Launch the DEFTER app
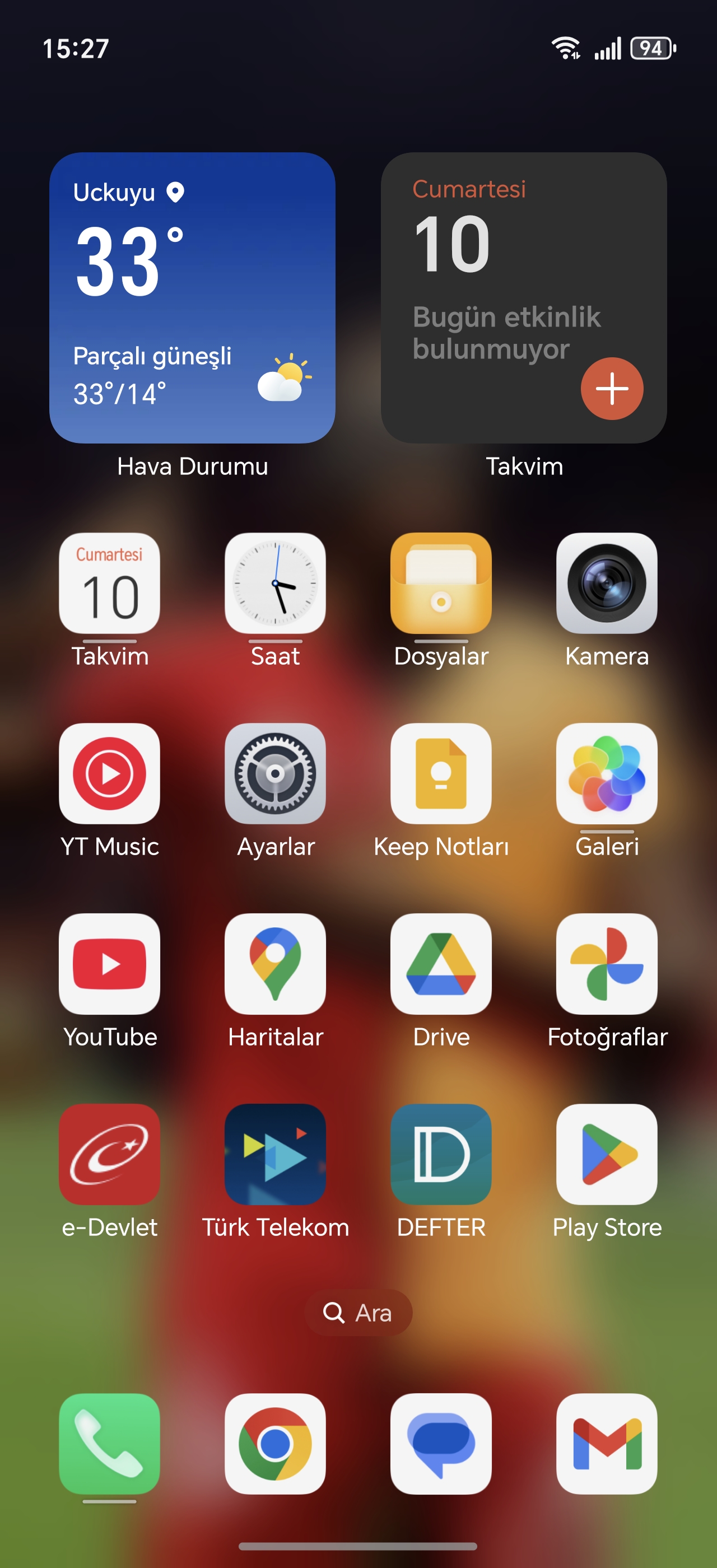This screenshot has width=717, height=1568. click(441, 1154)
